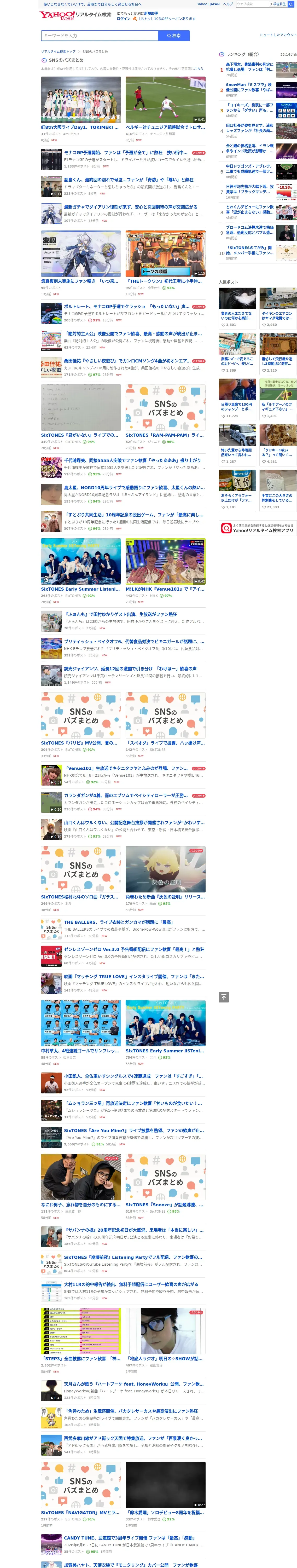Viewport: 297px width, 1568px height.
Task: Open the ベルギー対チュニジア match video card
Action: click(166, 109)
